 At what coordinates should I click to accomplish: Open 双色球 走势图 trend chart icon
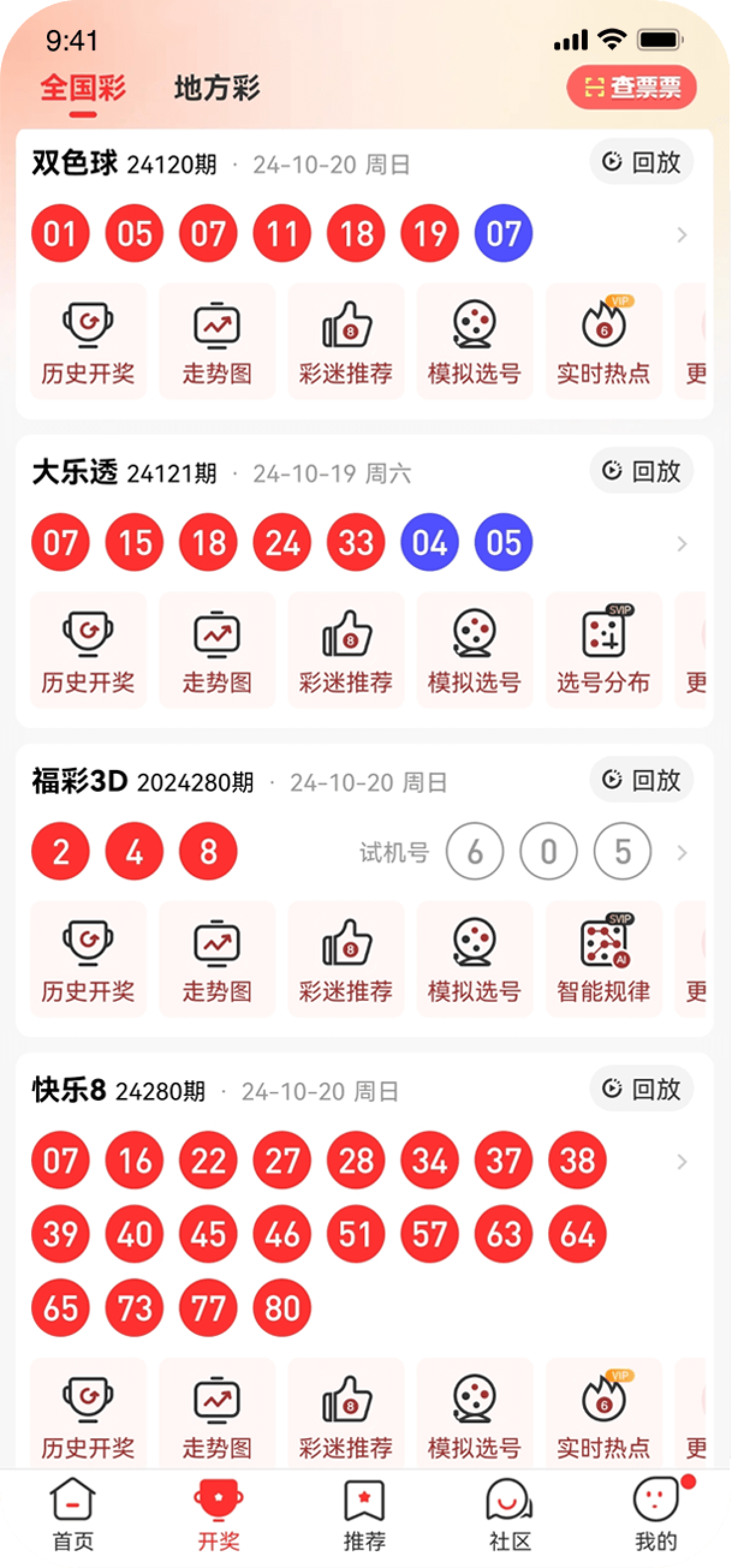216,341
